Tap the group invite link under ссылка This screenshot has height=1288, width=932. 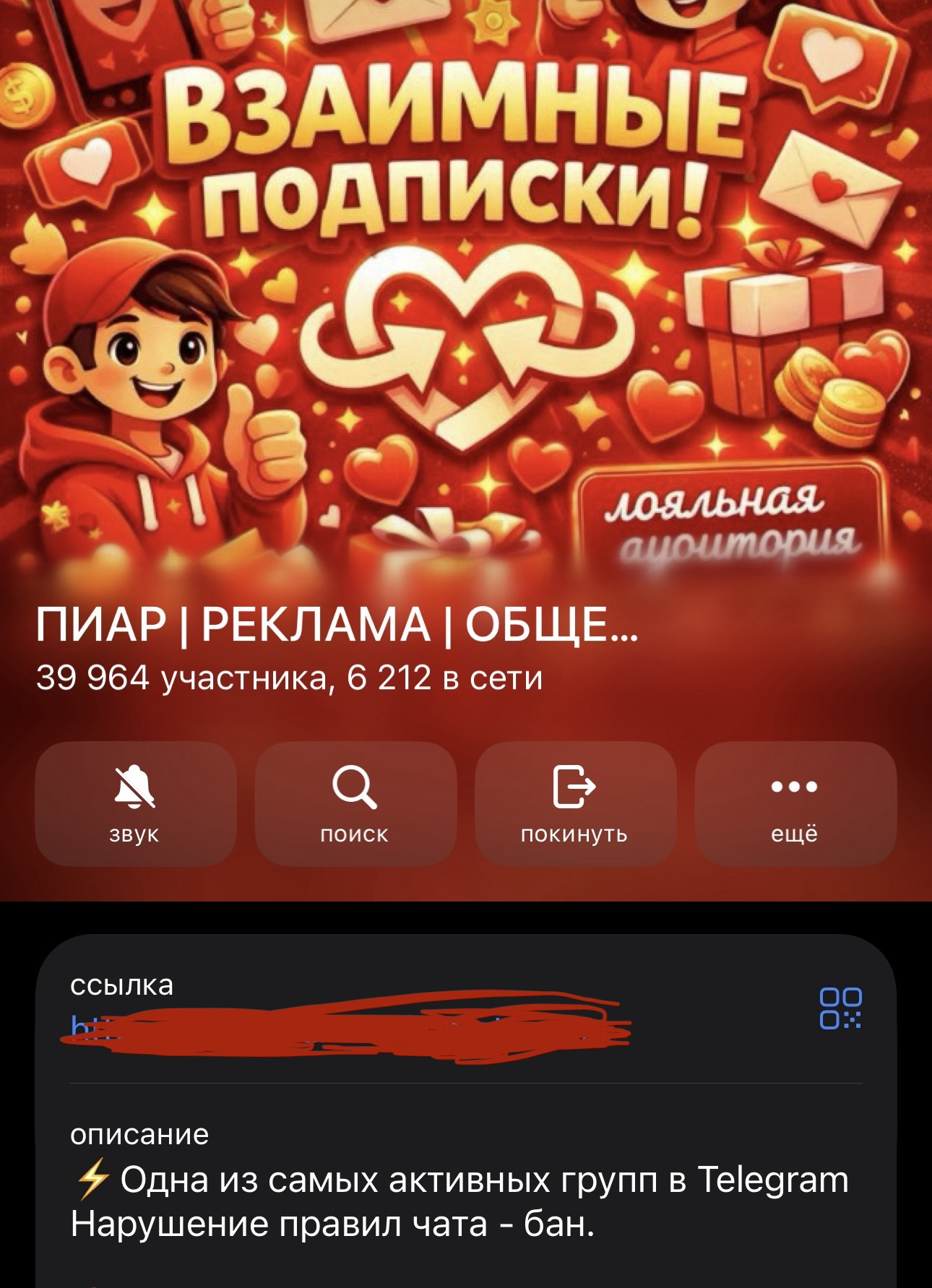(347, 1026)
